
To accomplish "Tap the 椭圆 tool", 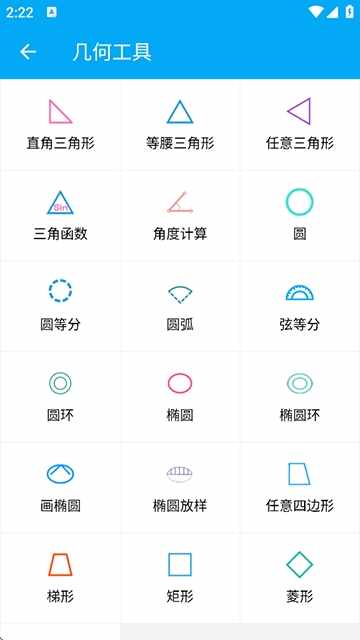I will click(180, 397).
